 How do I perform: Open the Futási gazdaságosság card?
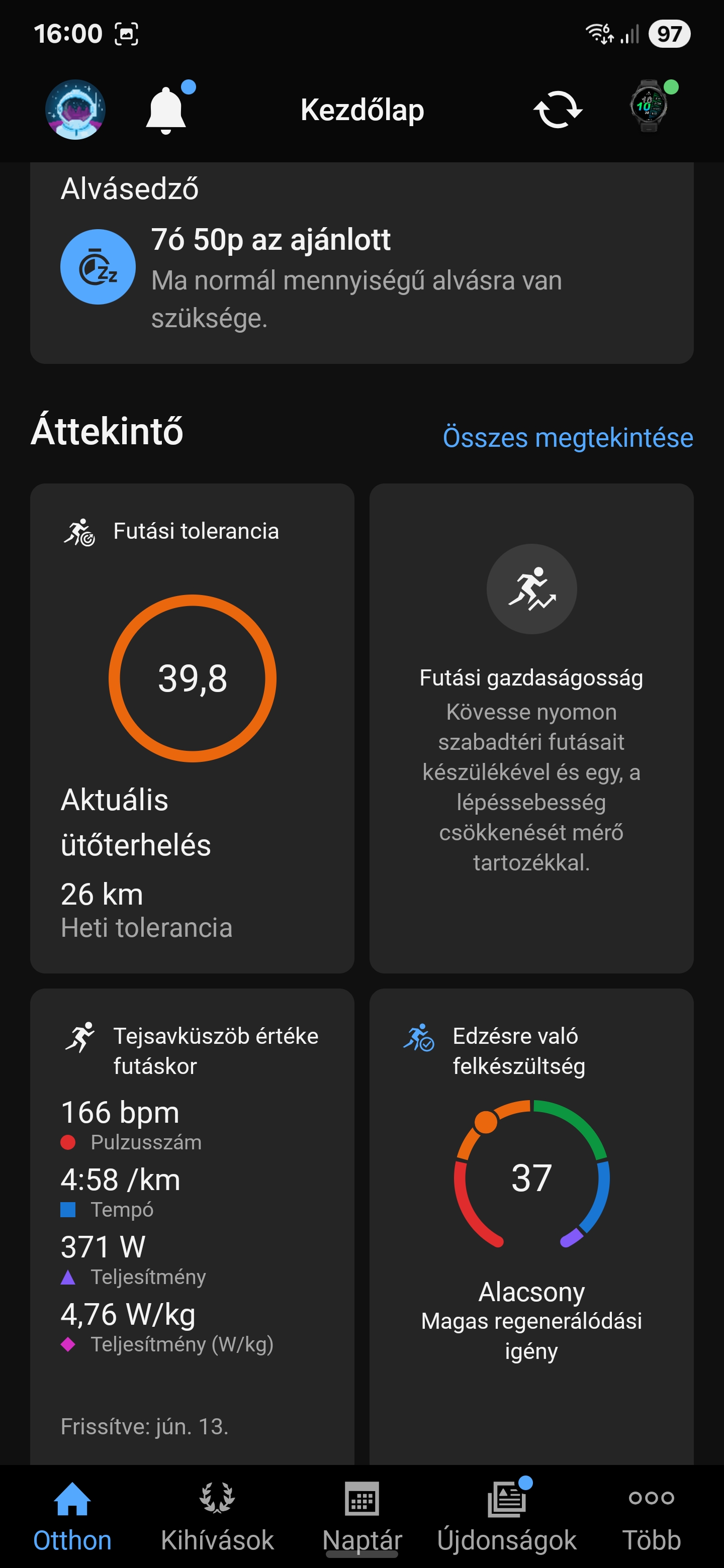pos(531,728)
